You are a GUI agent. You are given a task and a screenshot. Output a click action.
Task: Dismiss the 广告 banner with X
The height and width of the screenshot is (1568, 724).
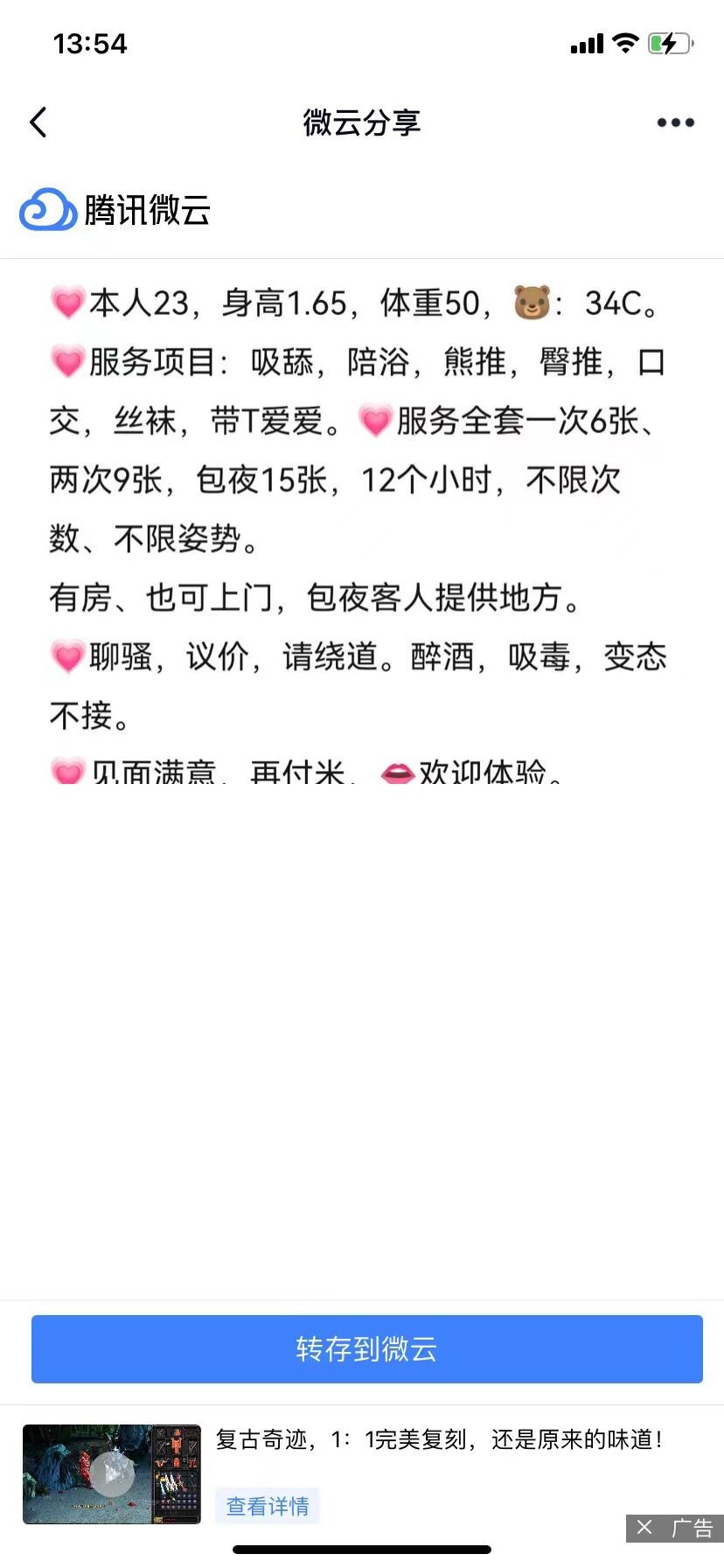click(x=645, y=1528)
